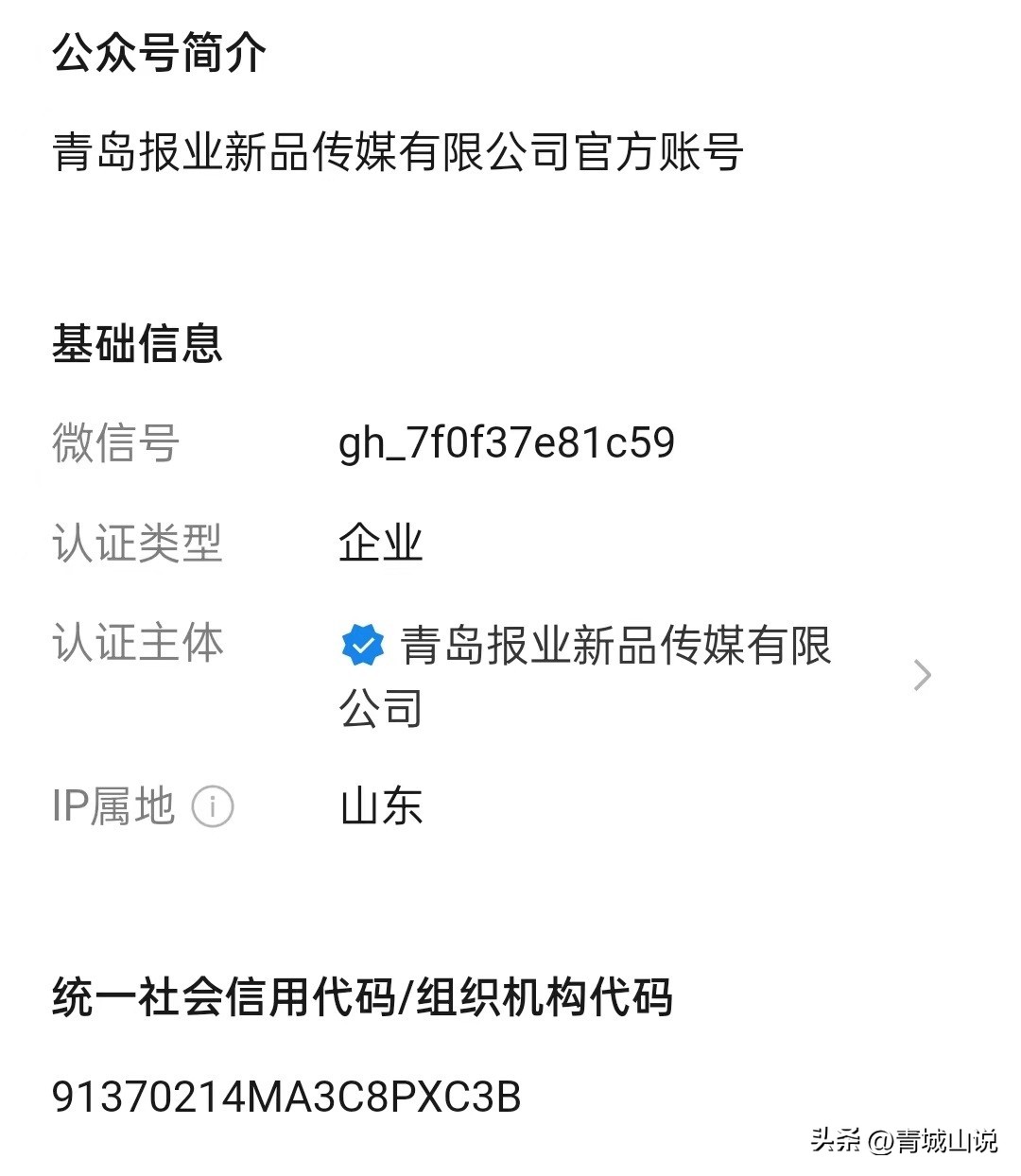Open the 基础信息 section header
This screenshot has width=1021, height=1176.
[138, 346]
